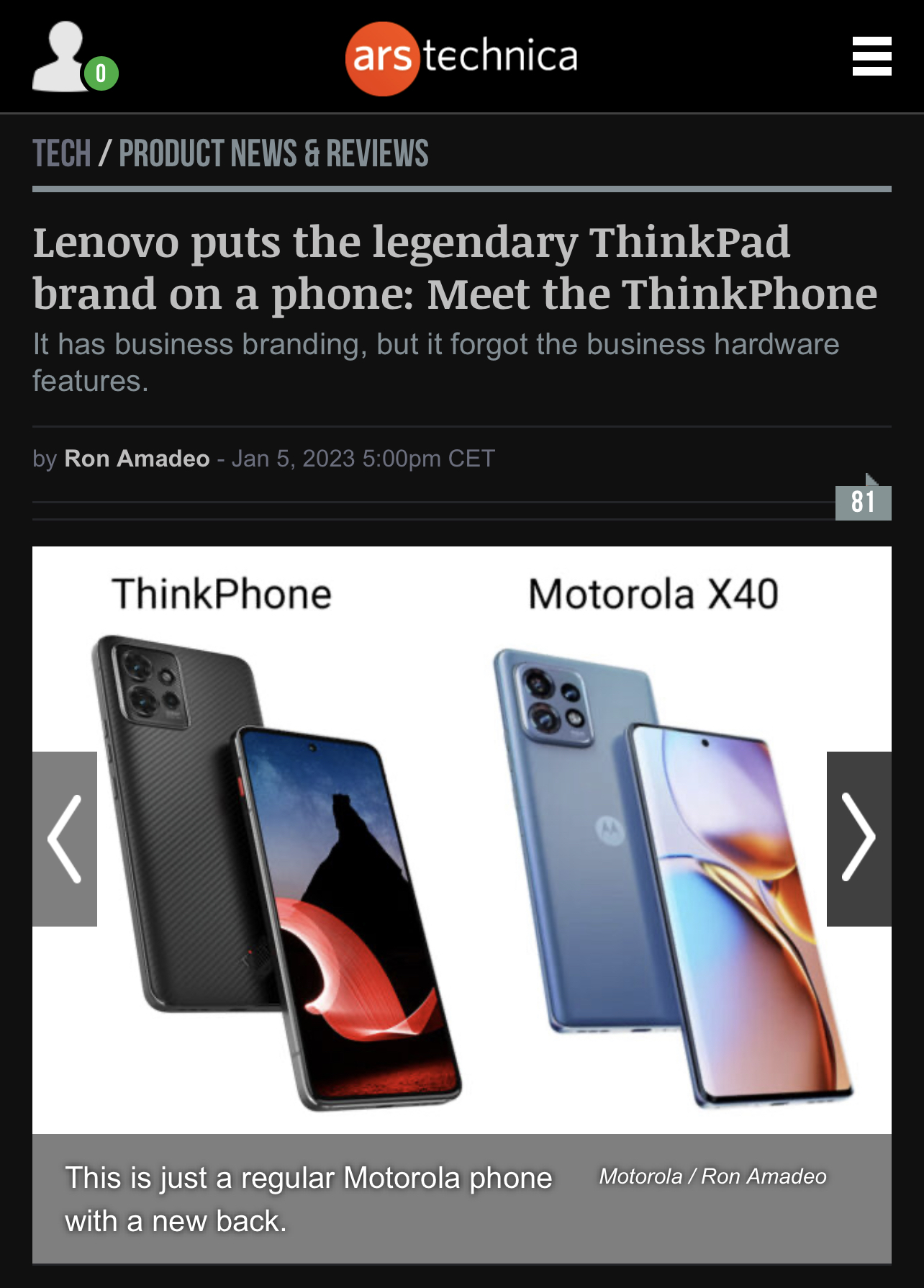Open the Tech section link

click(62, 154)
